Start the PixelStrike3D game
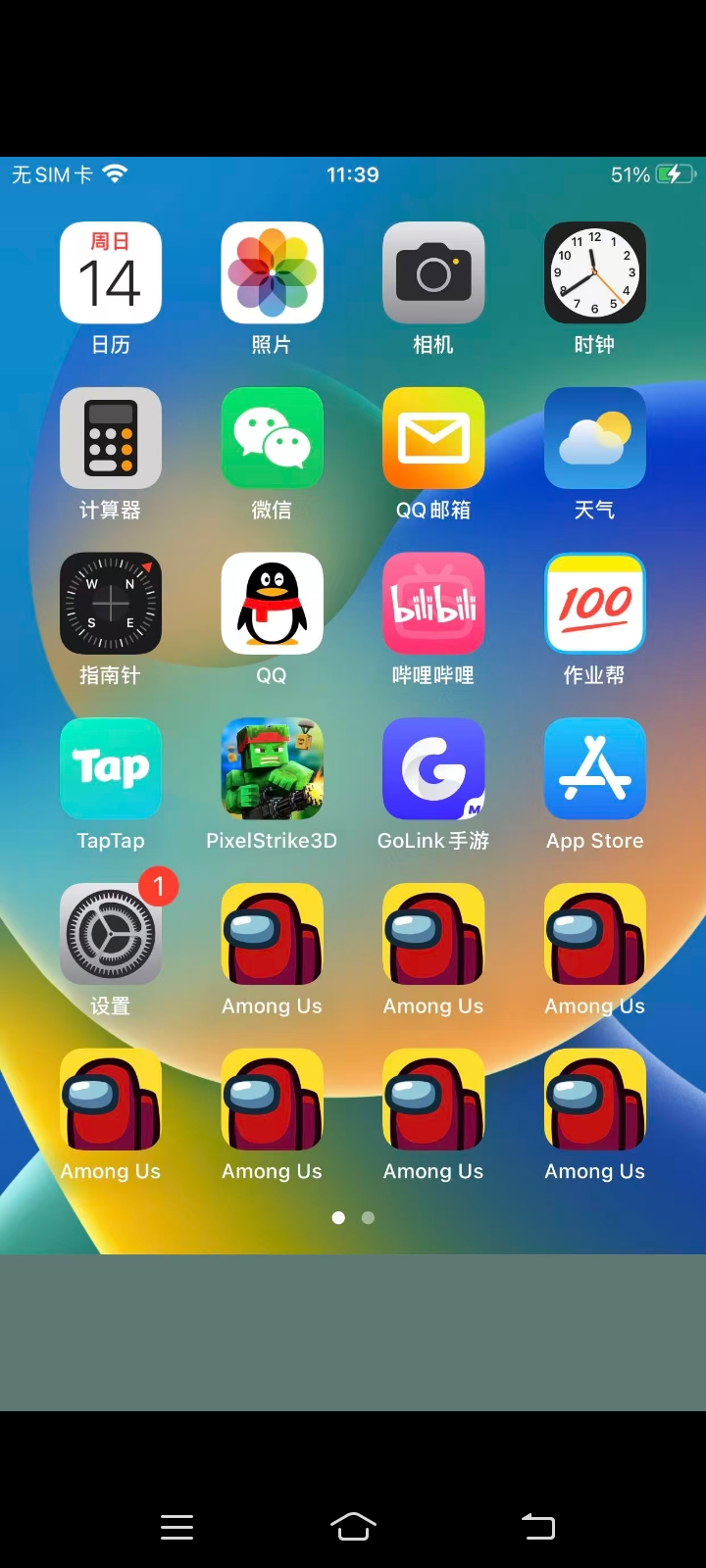706x1568 pixels. pos(272,769)
